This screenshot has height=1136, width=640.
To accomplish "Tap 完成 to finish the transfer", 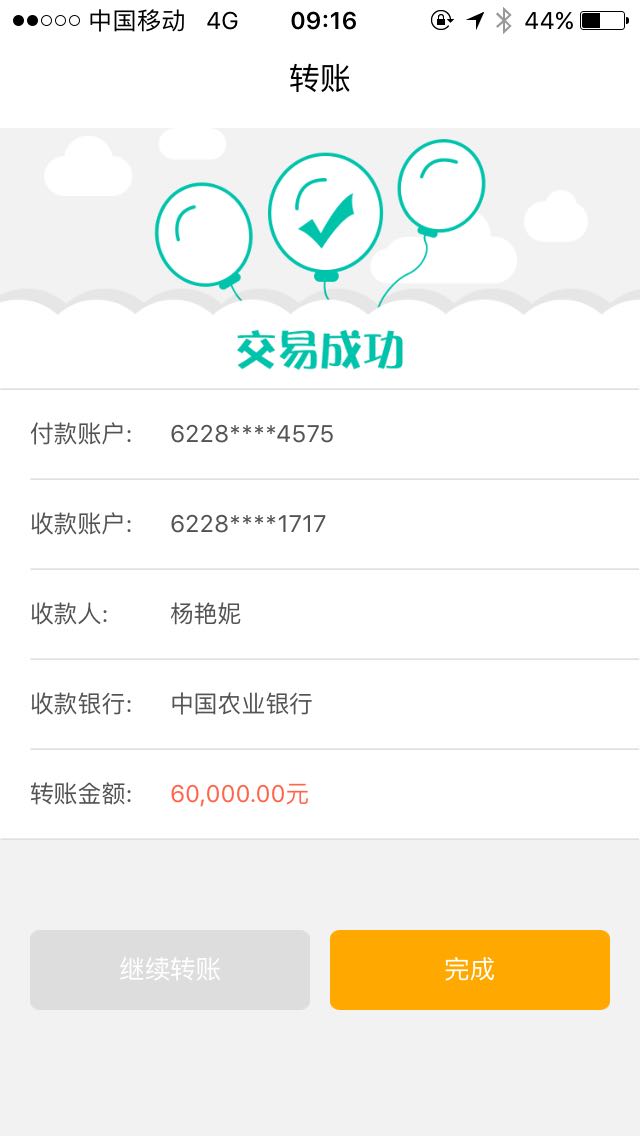I will coord(469,969).
